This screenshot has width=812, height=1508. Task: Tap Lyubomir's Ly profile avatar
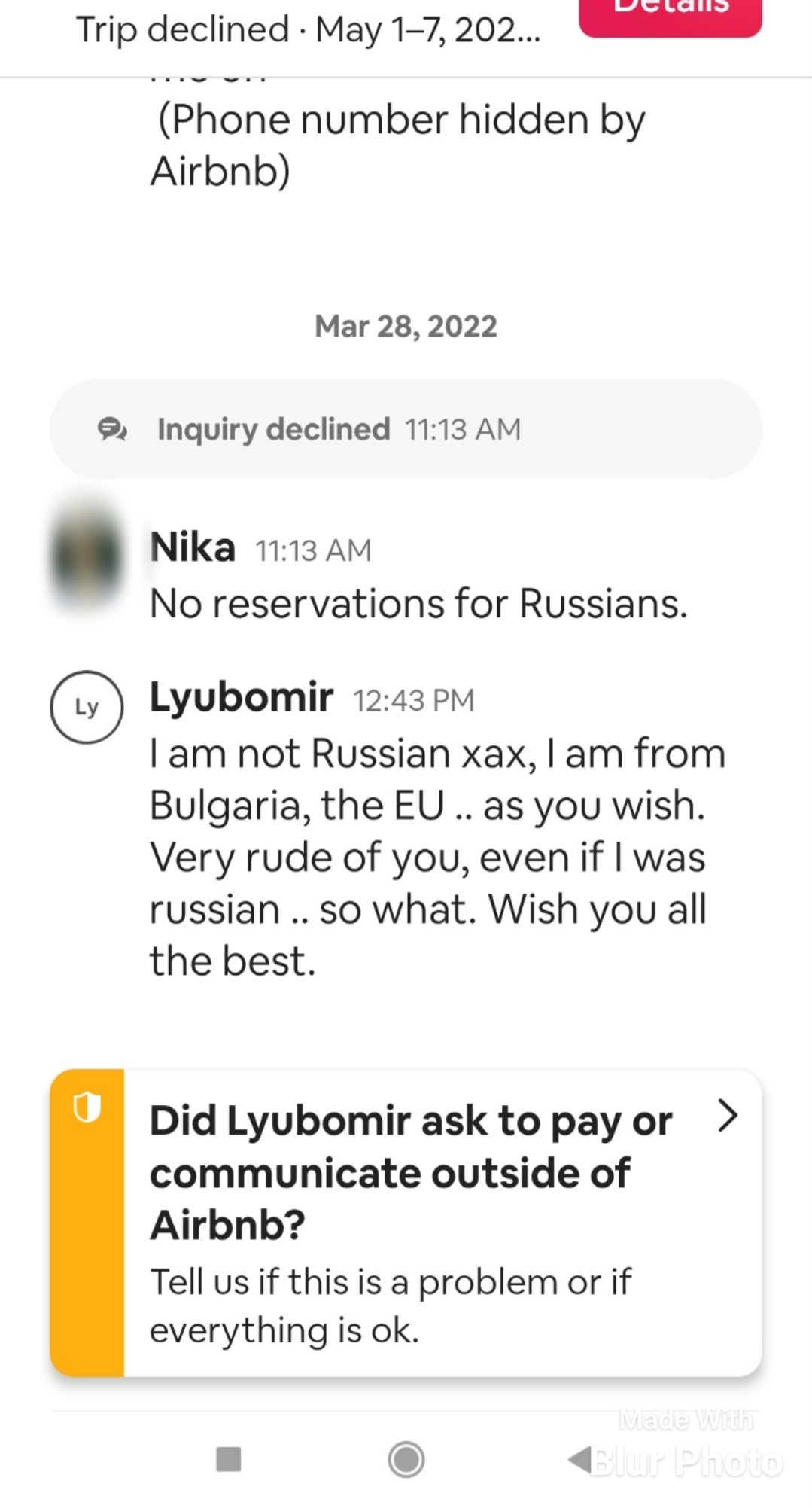[x=87, y=707]
